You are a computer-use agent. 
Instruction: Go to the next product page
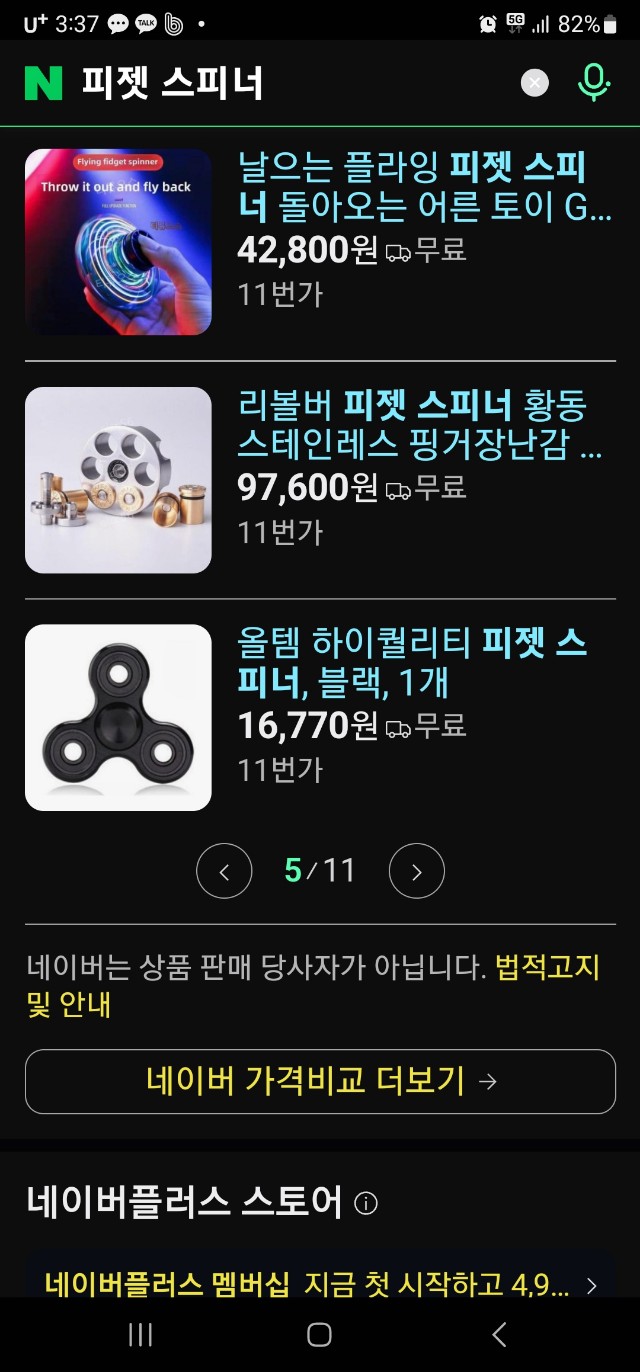[x=416, y=871]
